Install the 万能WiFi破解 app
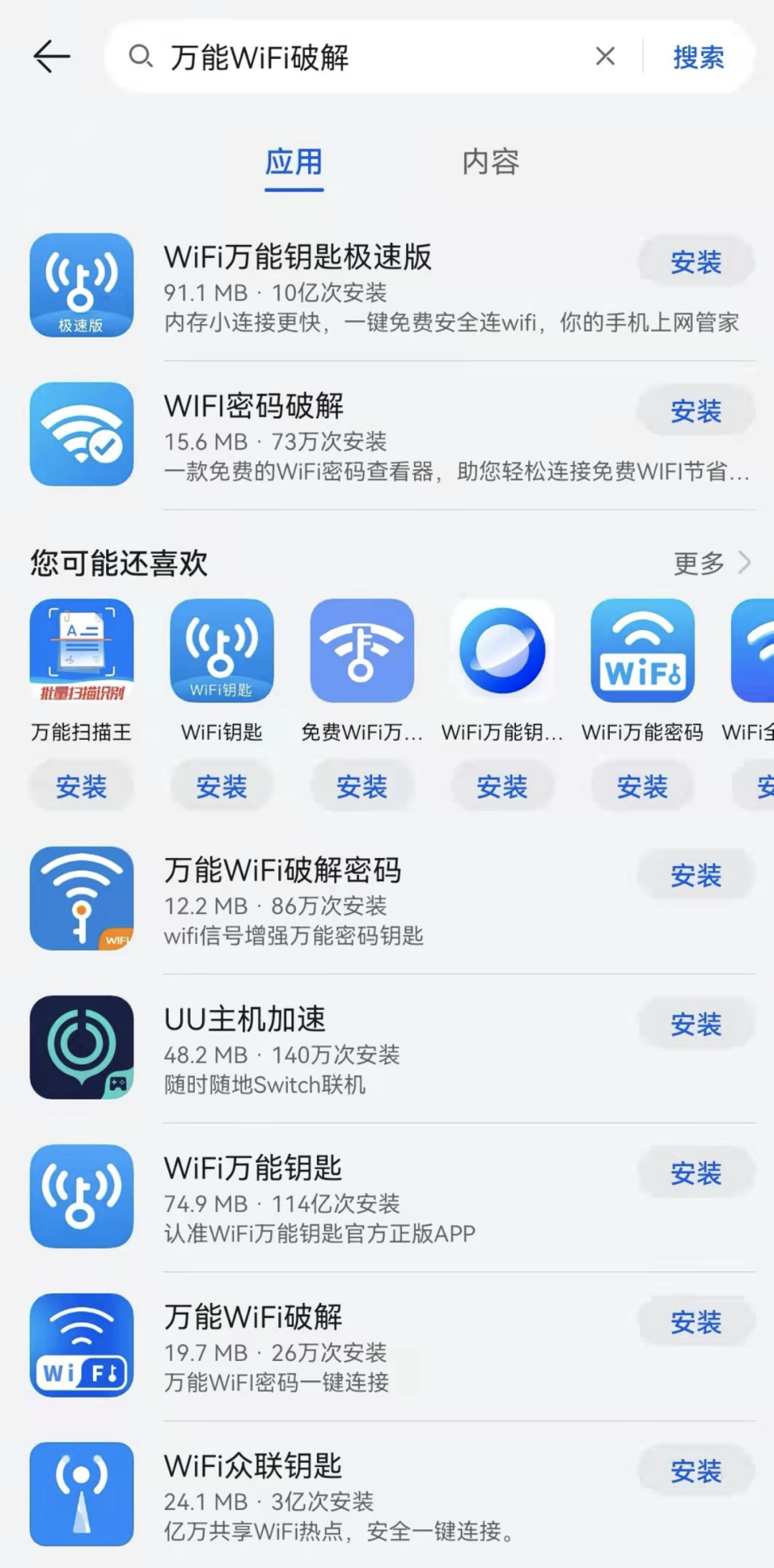This screenshot has height=1568, width=774. click(696, 1320)
